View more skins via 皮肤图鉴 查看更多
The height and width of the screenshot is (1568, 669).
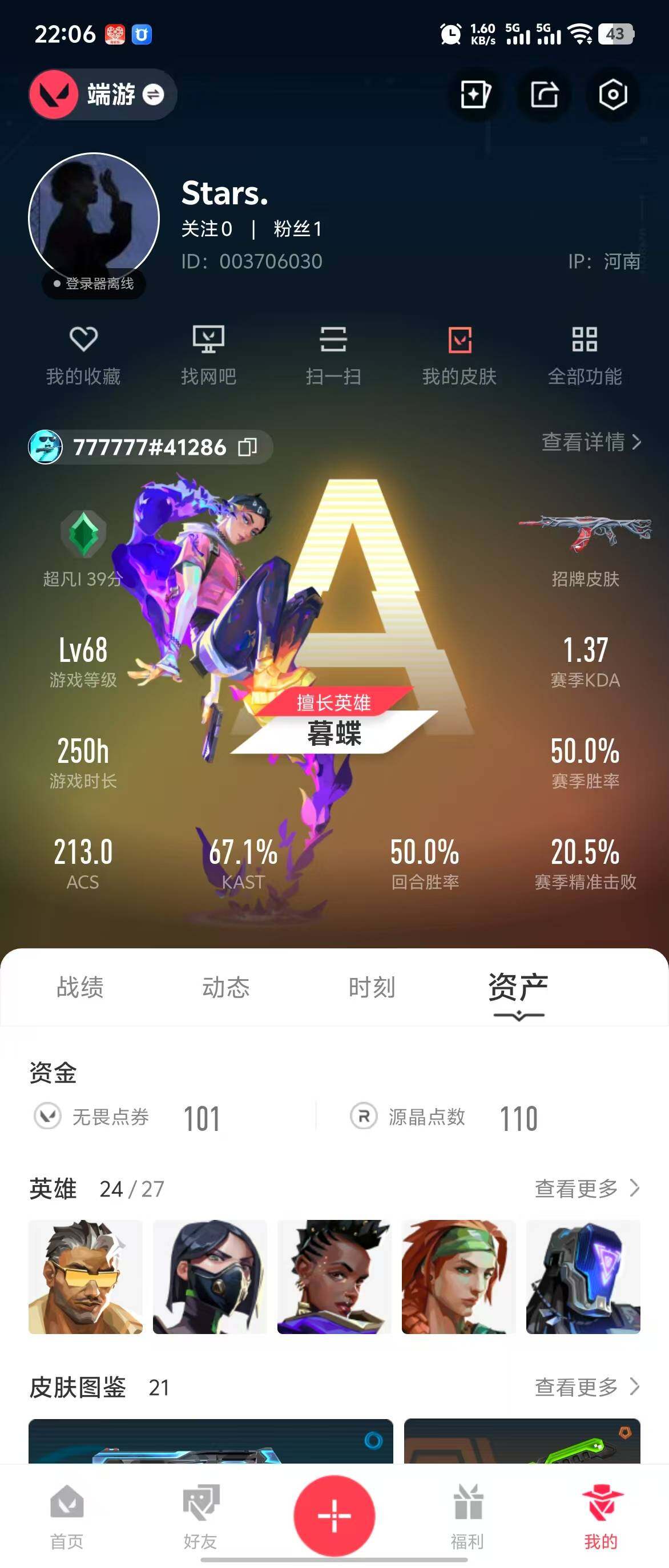(586, 1387)
